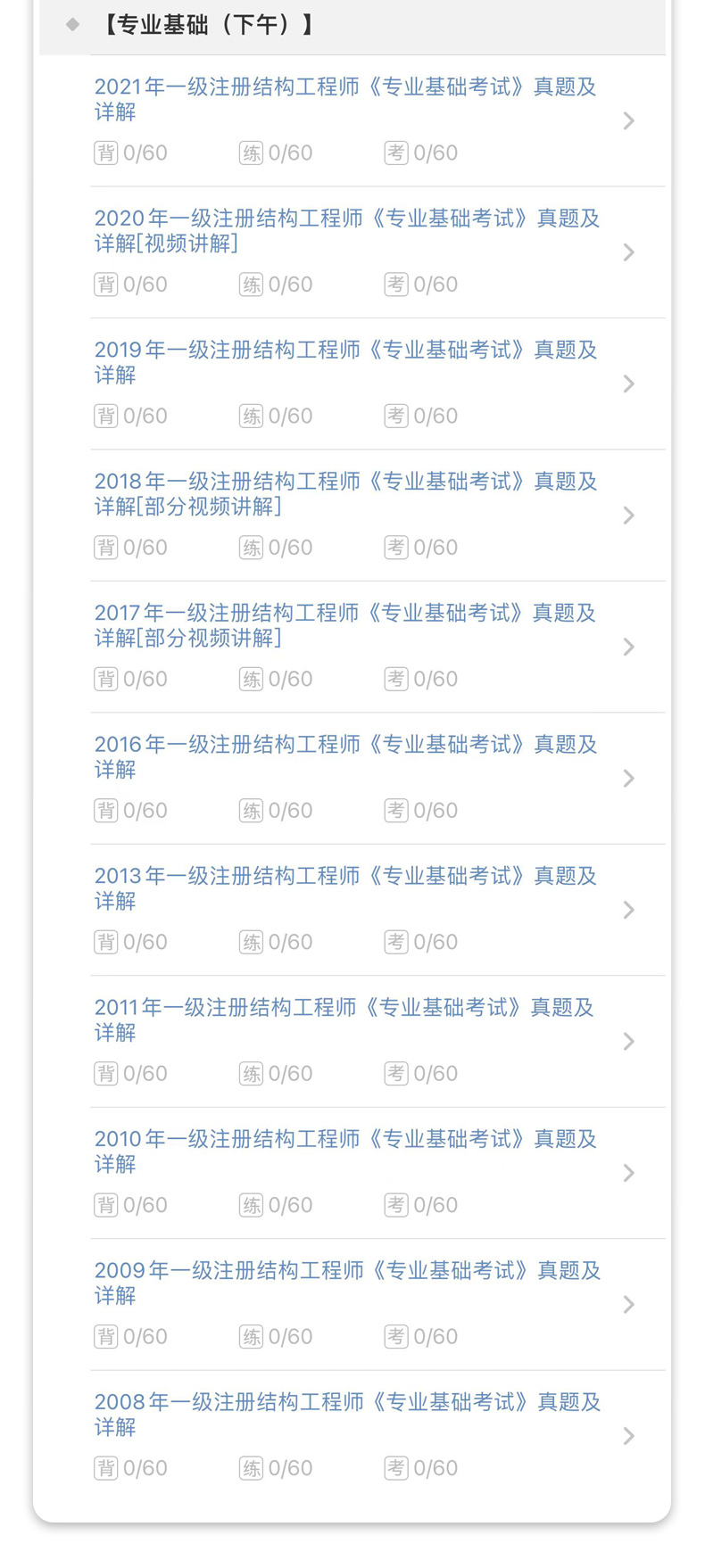Image resolution: width=705 pixels, height=1568 pixels.
Task: Start 背 mode for the 2010年 paper
Action: 131,1205
